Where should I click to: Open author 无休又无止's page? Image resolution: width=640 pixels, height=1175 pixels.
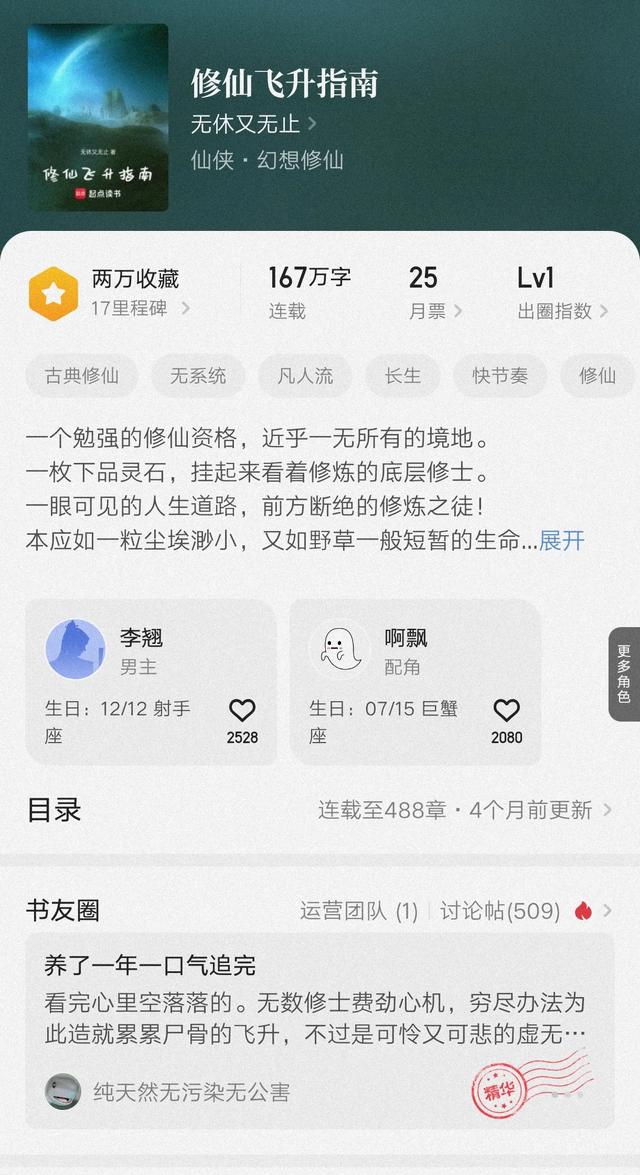click(253, 124)
